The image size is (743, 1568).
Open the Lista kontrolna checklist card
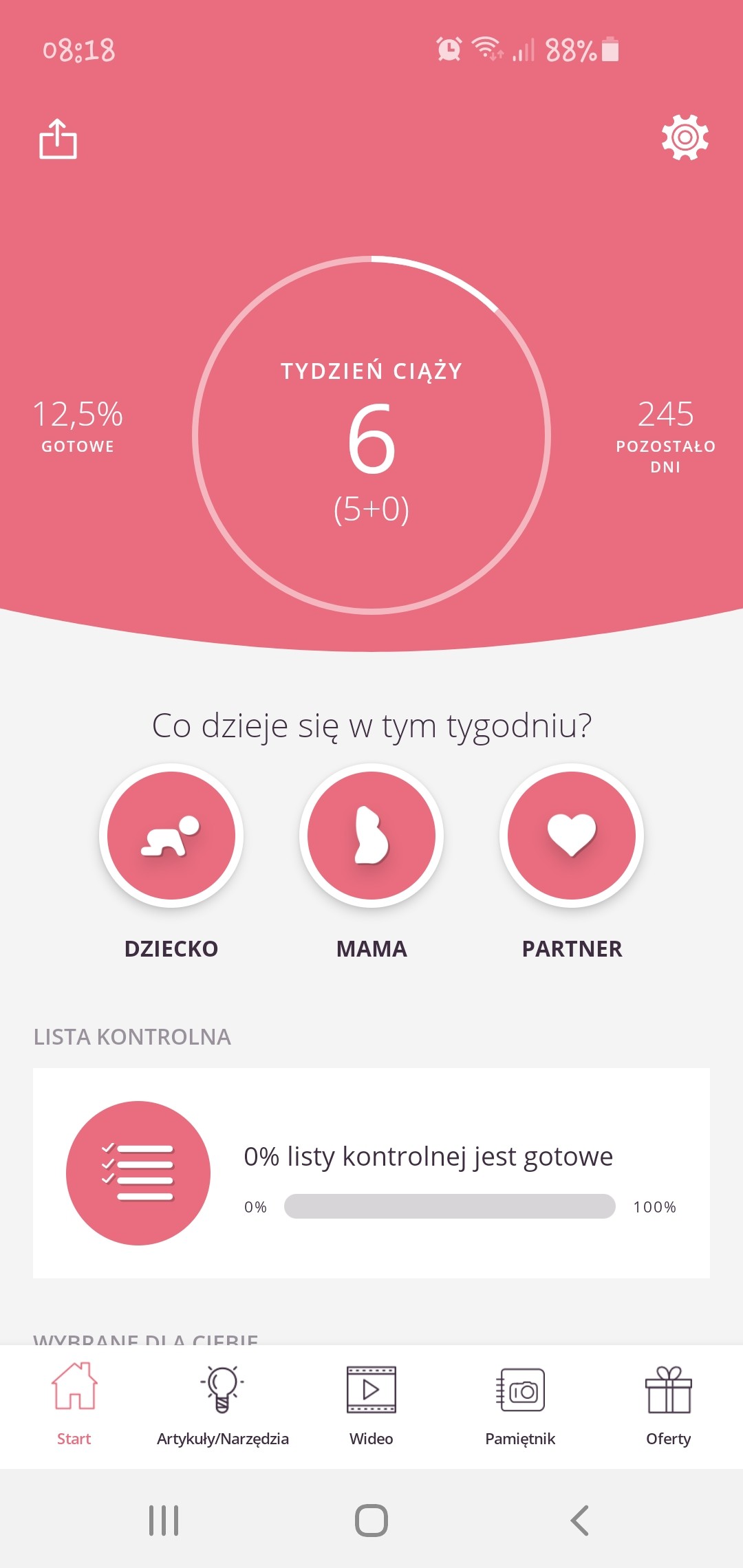tap(371, 1173)
